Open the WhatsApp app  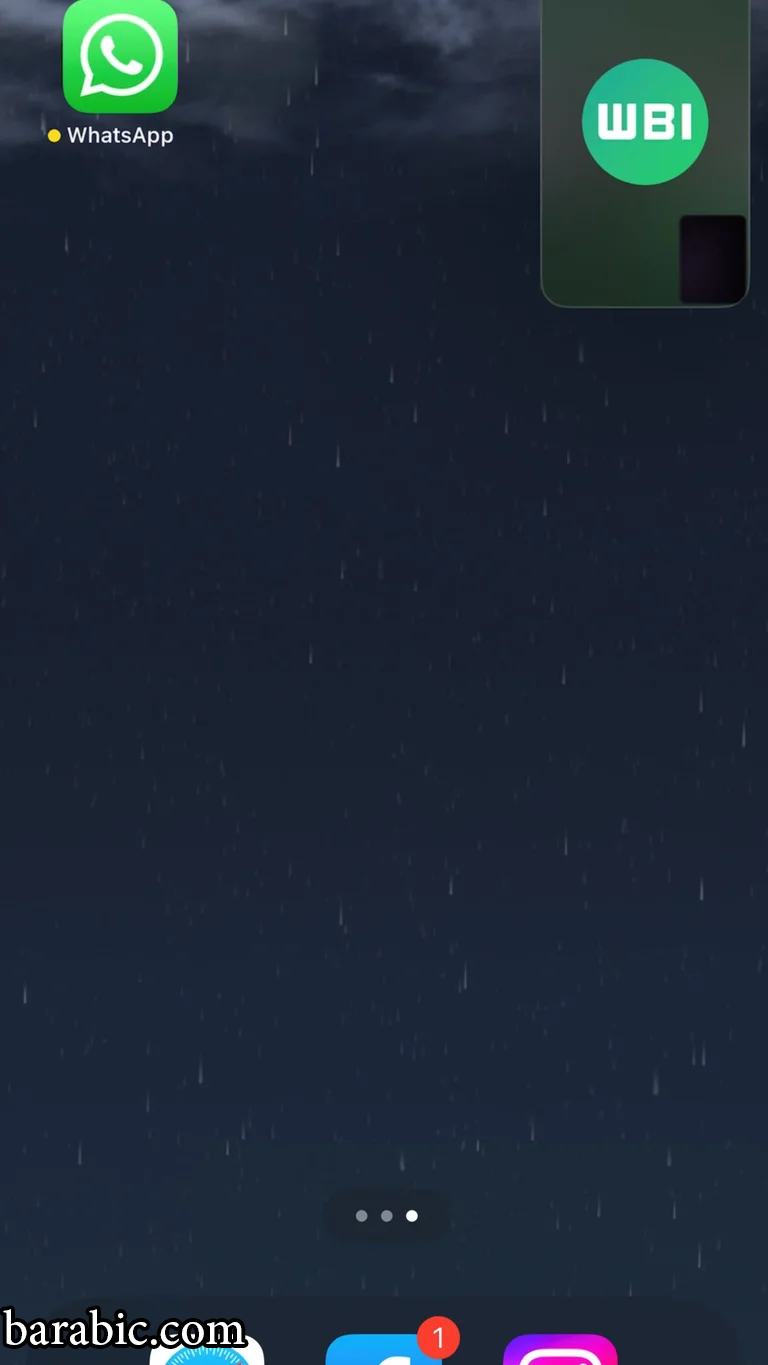point(120,56)
